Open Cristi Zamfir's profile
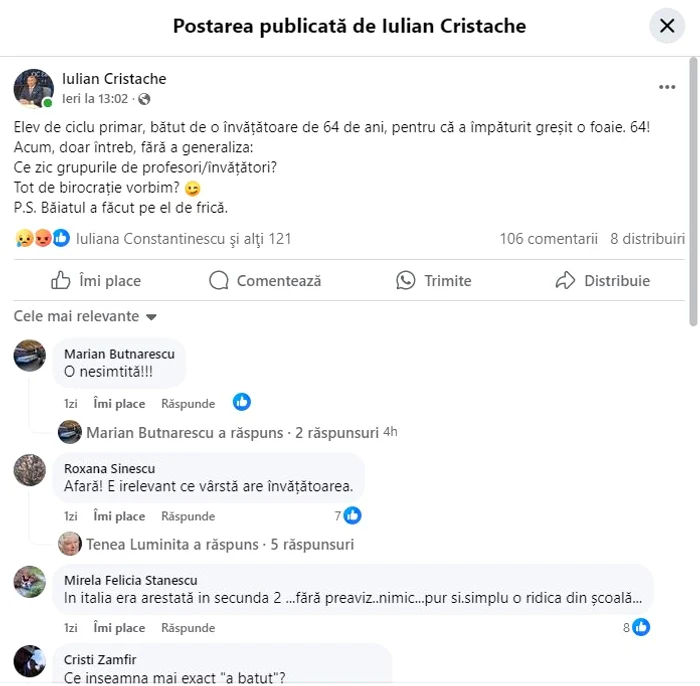Image resolution: width=700 pixels, height=686 pixels. click(x=99, y=660)
